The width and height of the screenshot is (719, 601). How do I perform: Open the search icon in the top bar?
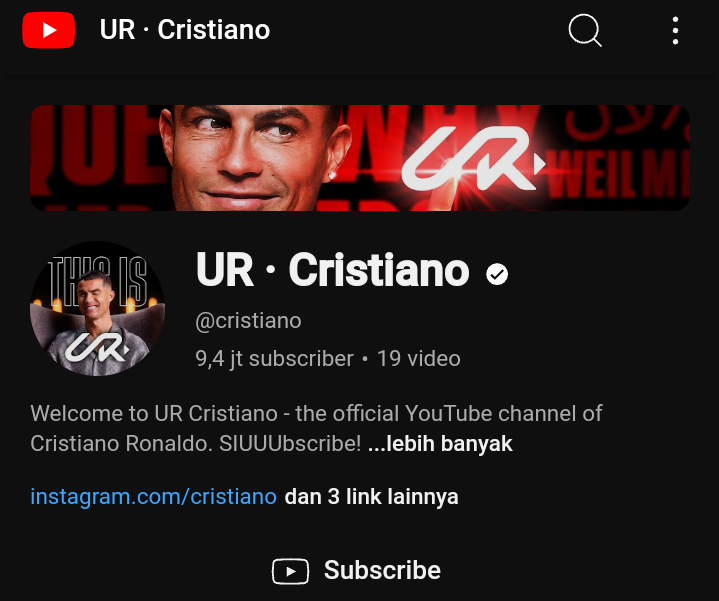click(x=585, y=30)
